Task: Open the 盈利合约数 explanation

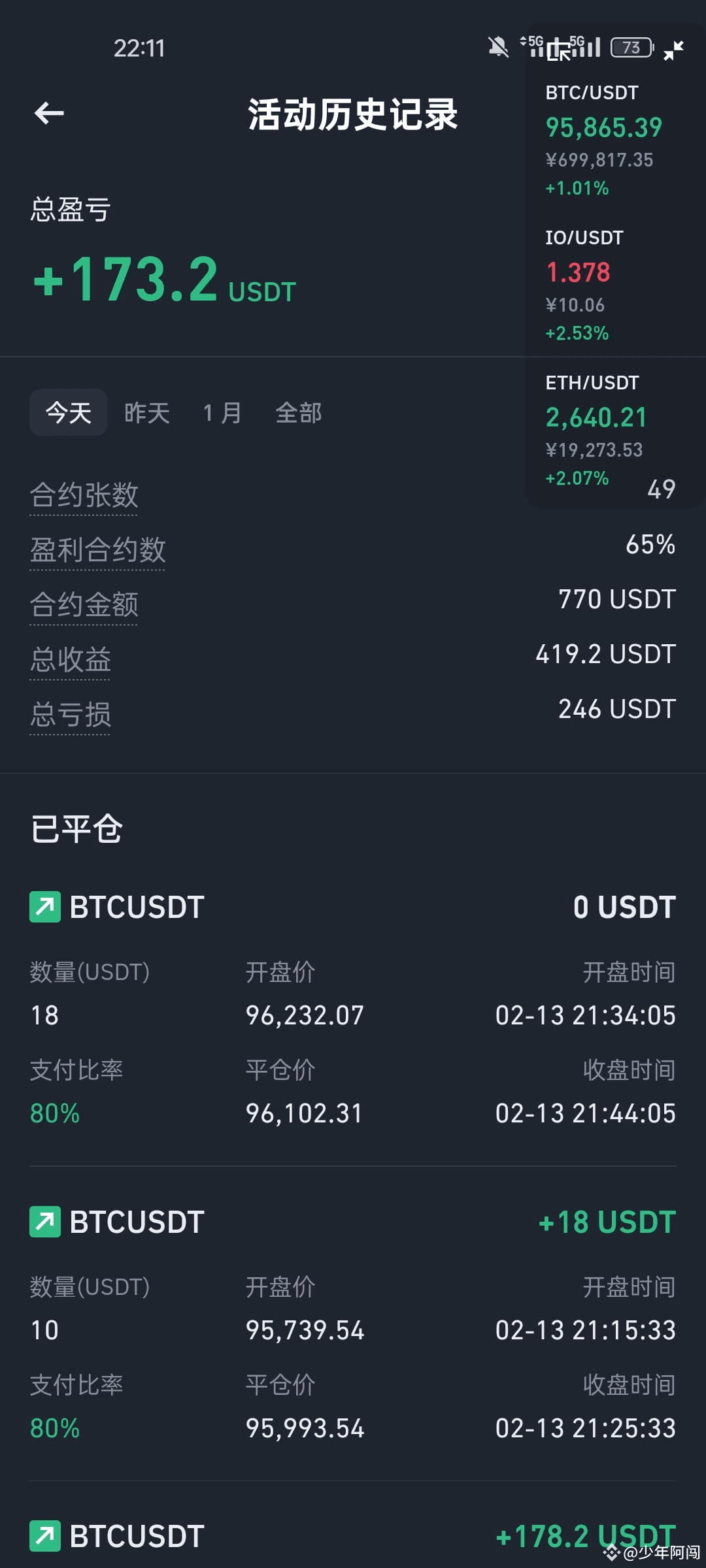Action: pos(97,550)
